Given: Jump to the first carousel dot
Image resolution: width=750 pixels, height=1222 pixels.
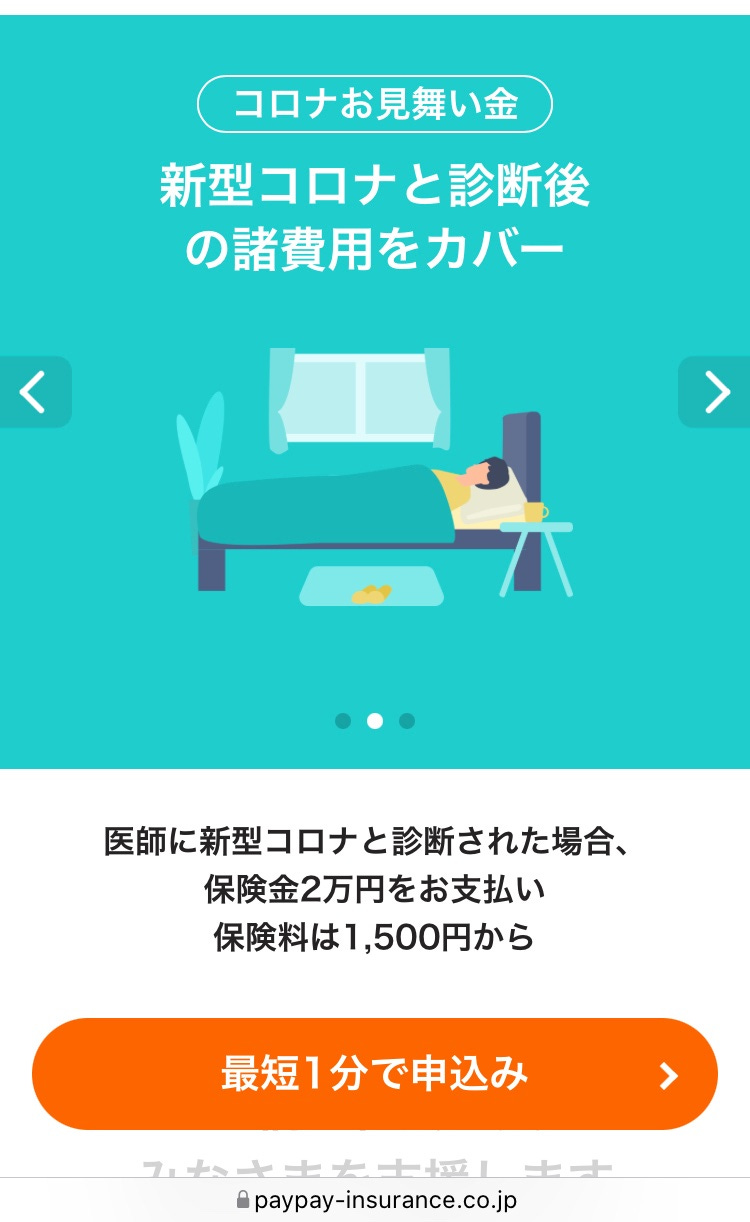Looking at the screenshot, I should [343, 721].
